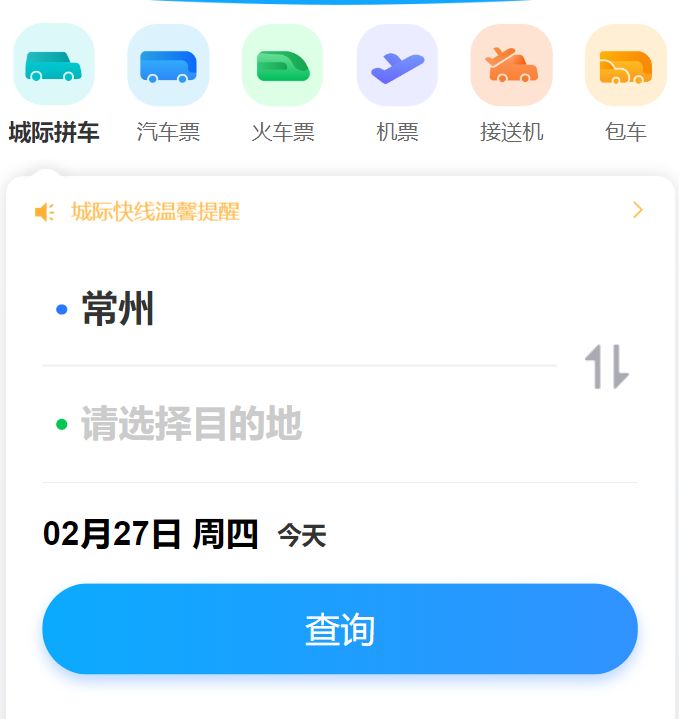Switch to the 汽车票 tab
Image resolution: width=679 pixels, height=719 pixels.
point(168,84)
